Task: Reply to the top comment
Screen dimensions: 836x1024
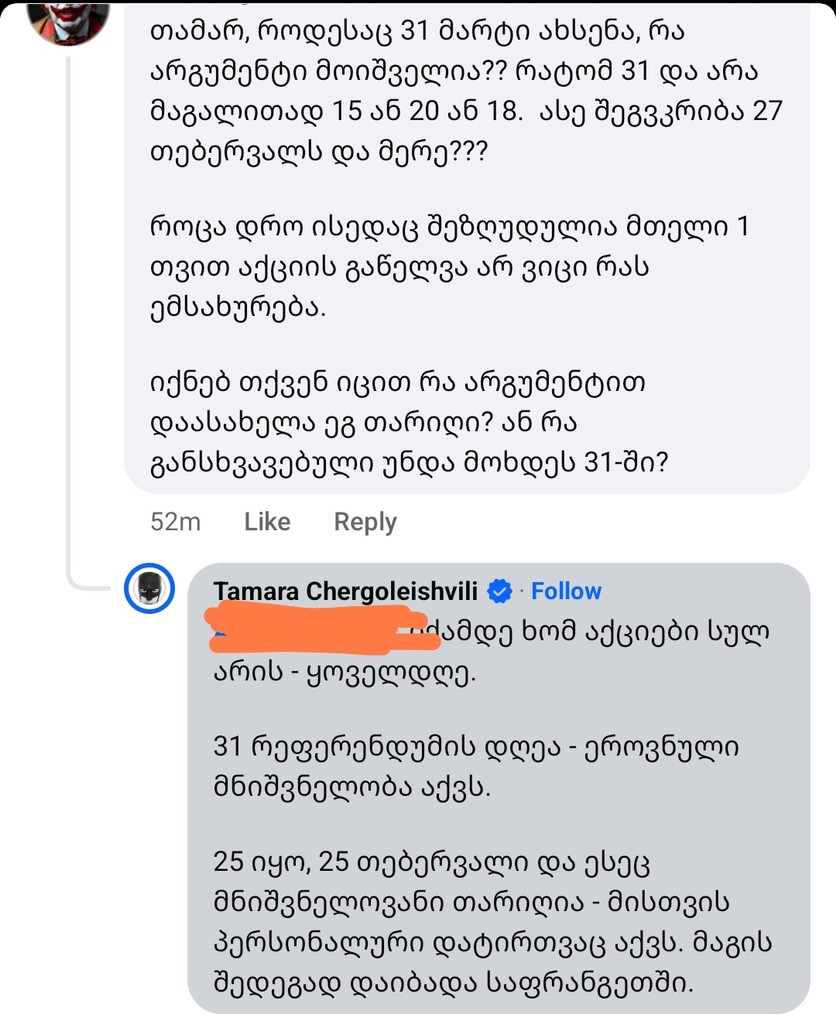Action: (364, 521)
